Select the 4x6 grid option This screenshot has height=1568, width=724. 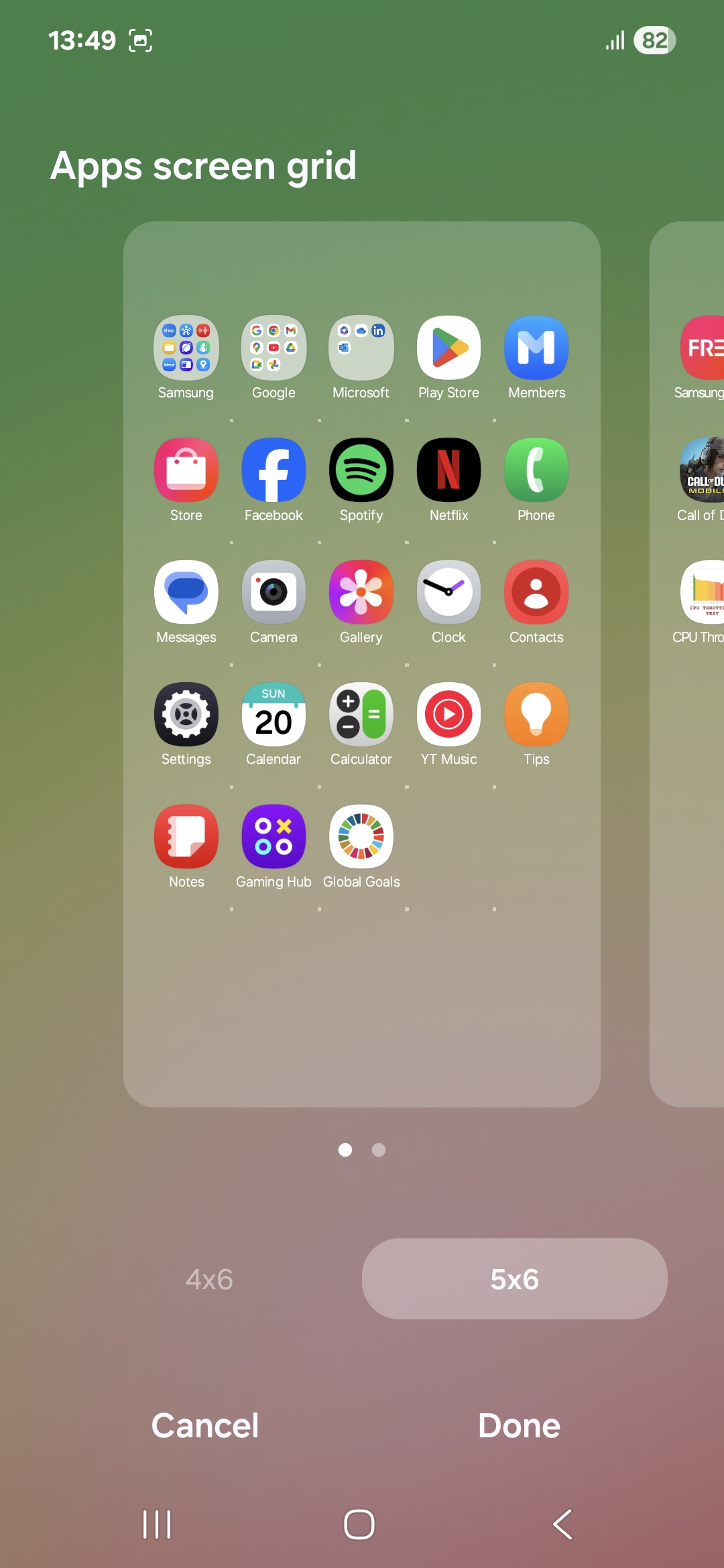pos(209,1279)
